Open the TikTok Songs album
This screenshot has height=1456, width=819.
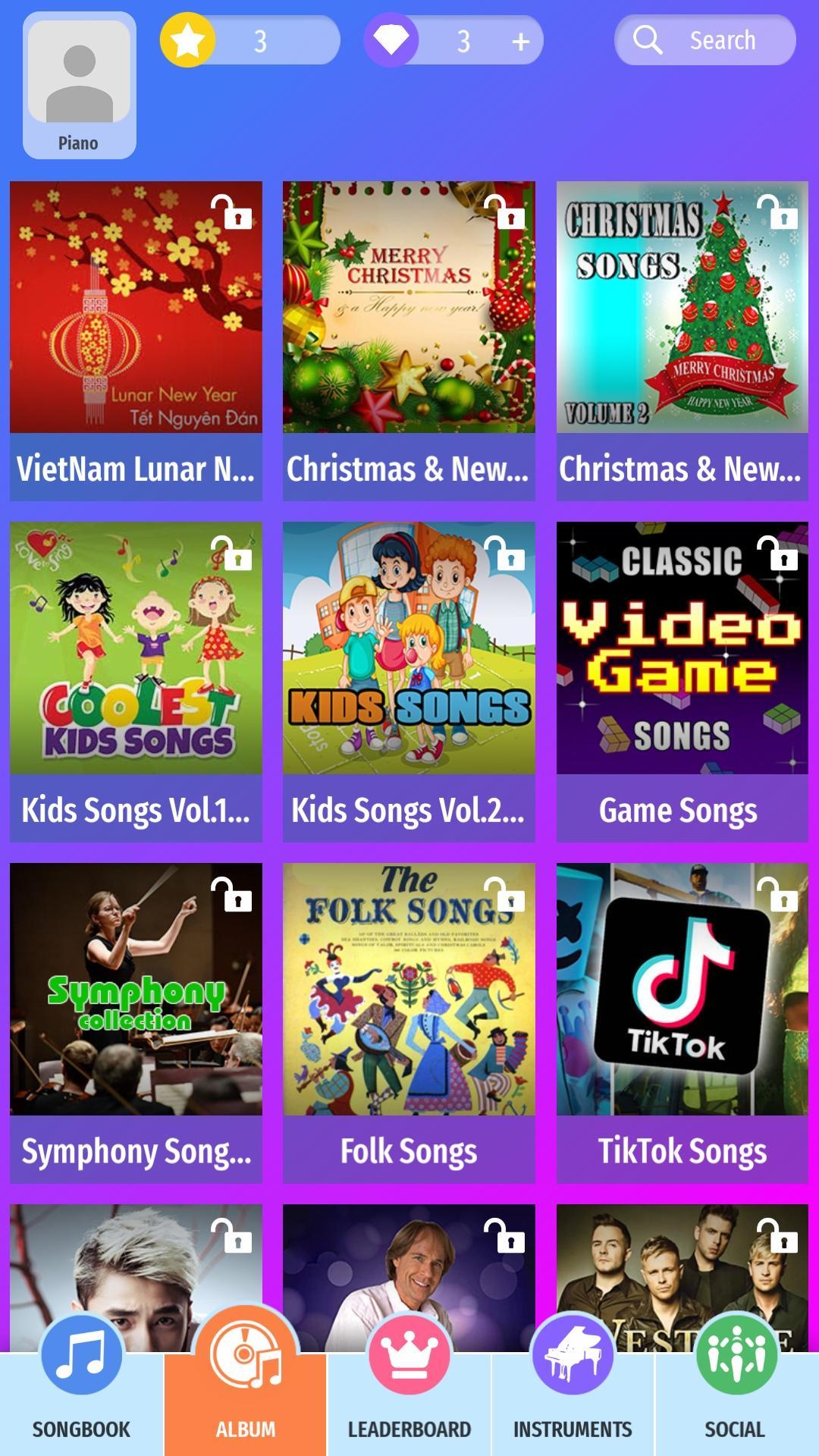point(682,1022)
